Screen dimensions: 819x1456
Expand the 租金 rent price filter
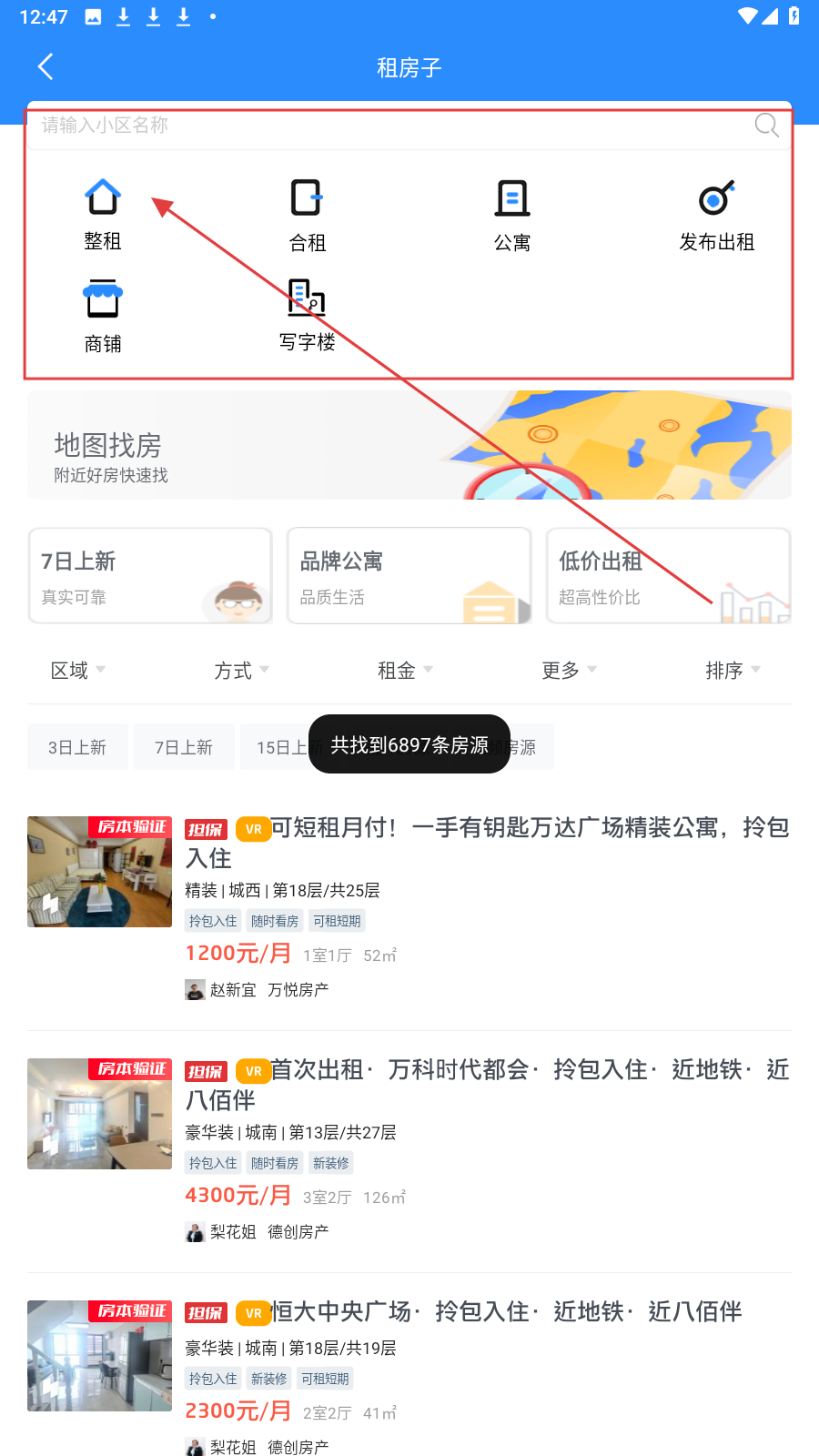coord(405,671)
